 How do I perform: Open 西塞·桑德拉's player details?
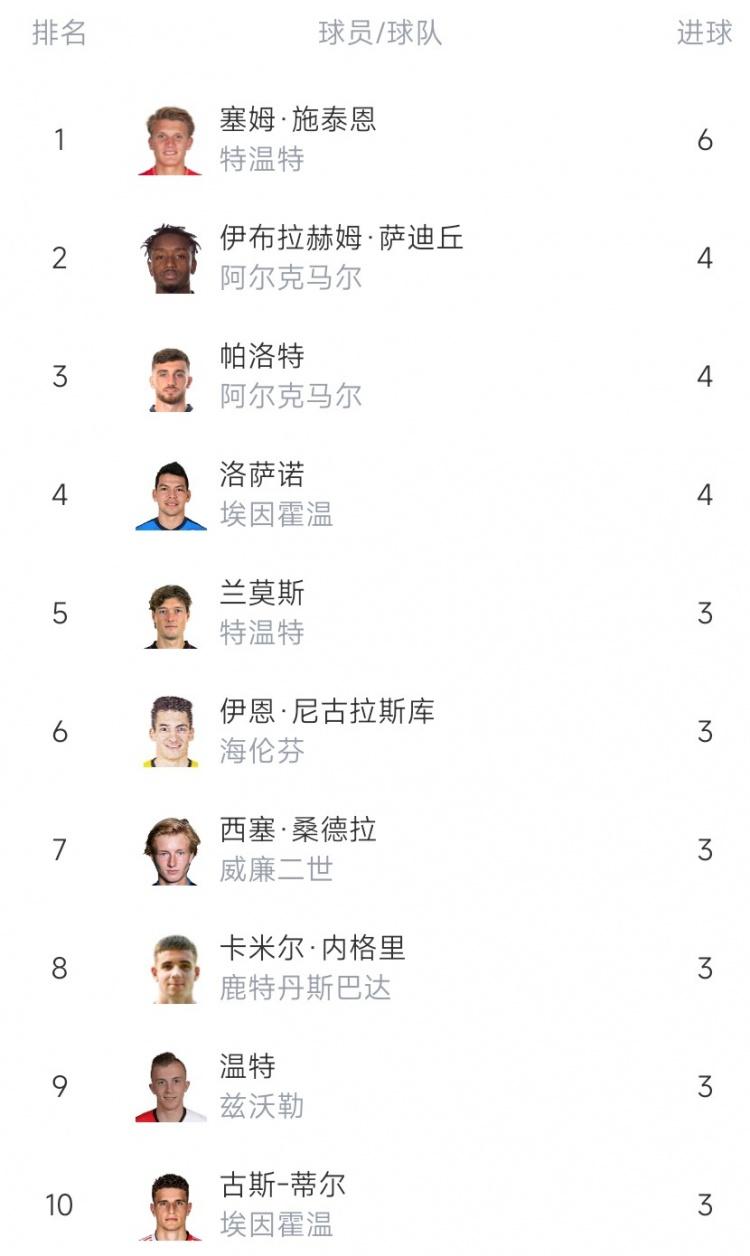298,830
